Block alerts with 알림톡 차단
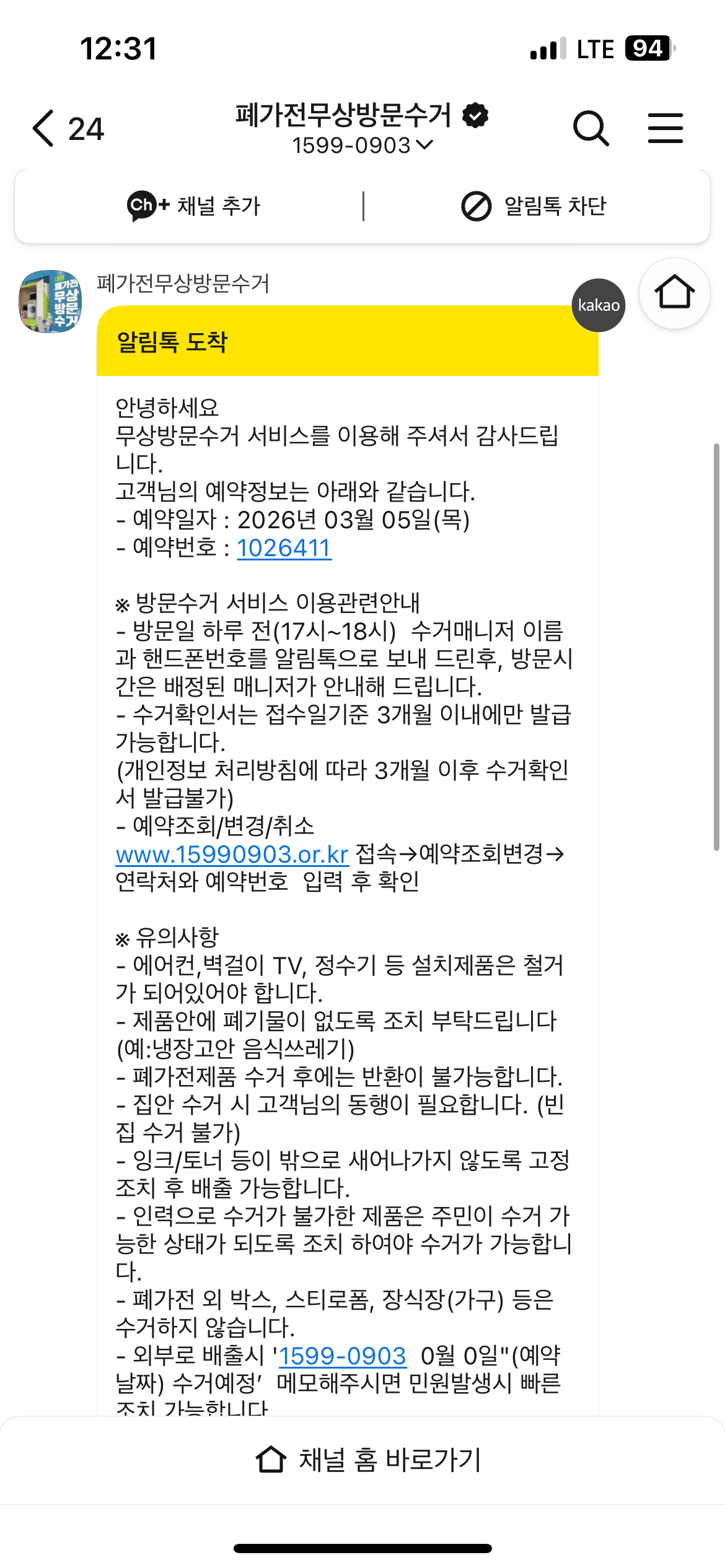The image size is (725, 1568). pyautogui.click(x=534, y=206)
